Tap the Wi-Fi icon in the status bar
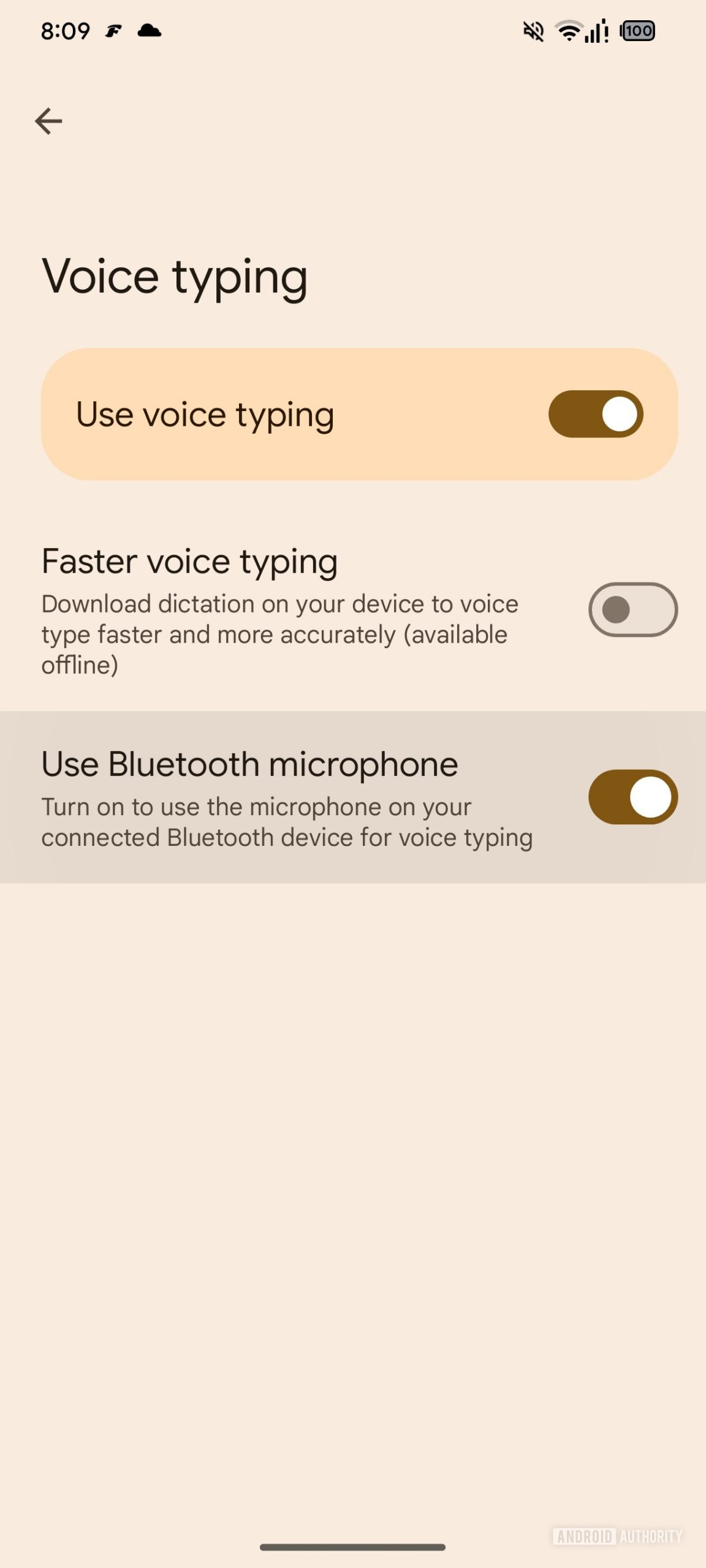The width and height of the screenshot is (706, 1568). tap(571, 31)
